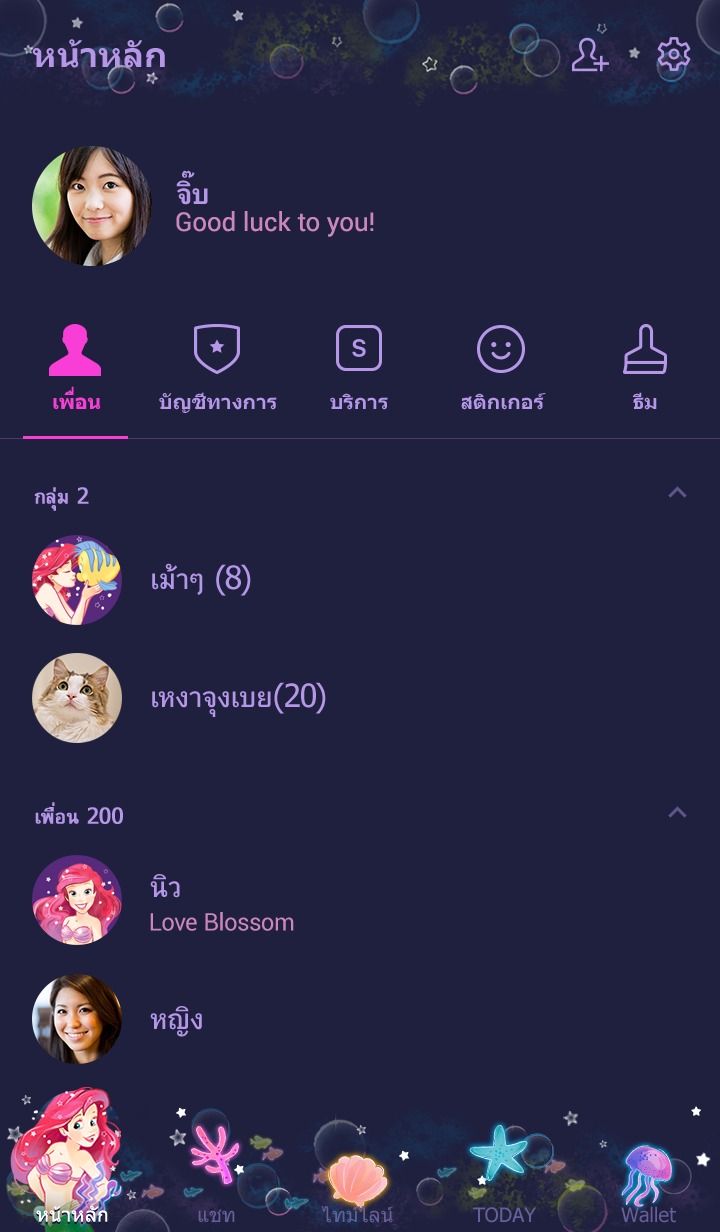Open the add friend icon

click(x=589, y=55)
